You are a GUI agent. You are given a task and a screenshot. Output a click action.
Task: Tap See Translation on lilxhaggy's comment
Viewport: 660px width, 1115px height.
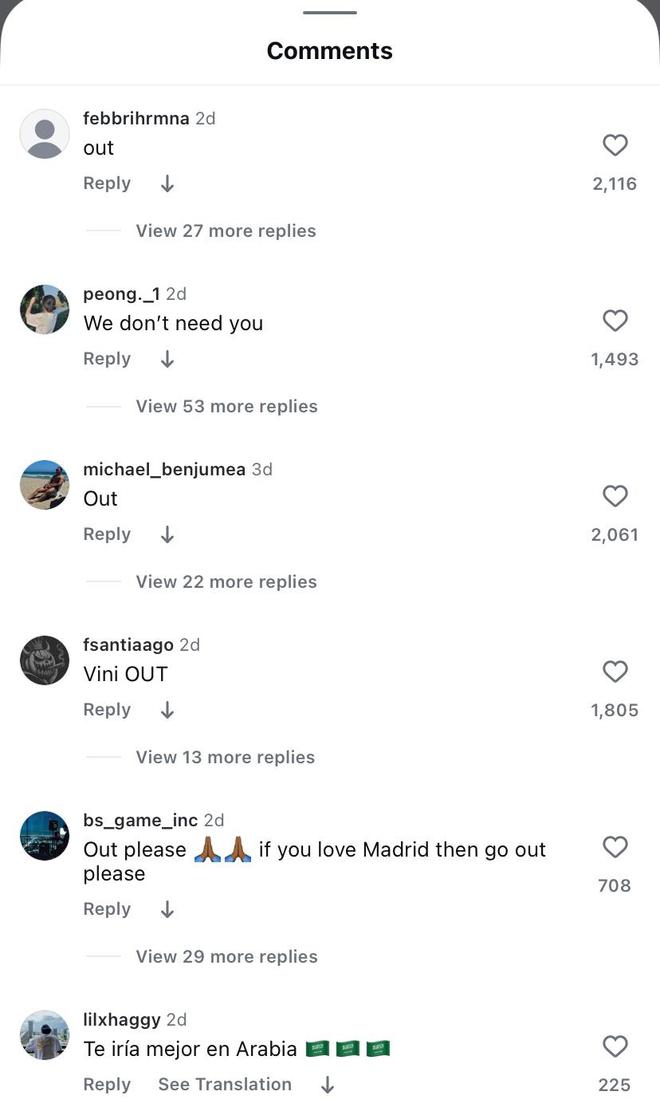coord(225,1084)
